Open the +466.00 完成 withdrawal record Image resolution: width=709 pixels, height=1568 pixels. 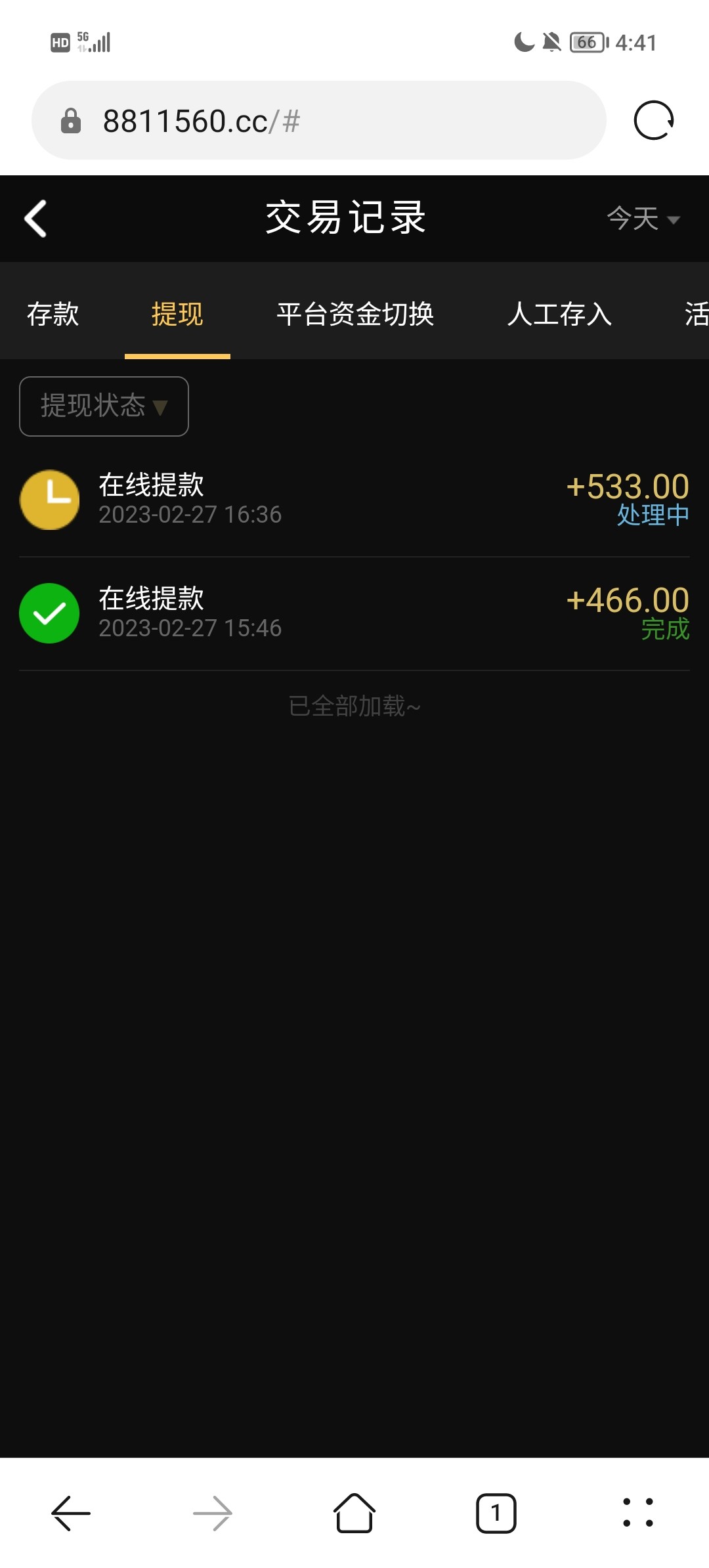click(x=354, y=613)
